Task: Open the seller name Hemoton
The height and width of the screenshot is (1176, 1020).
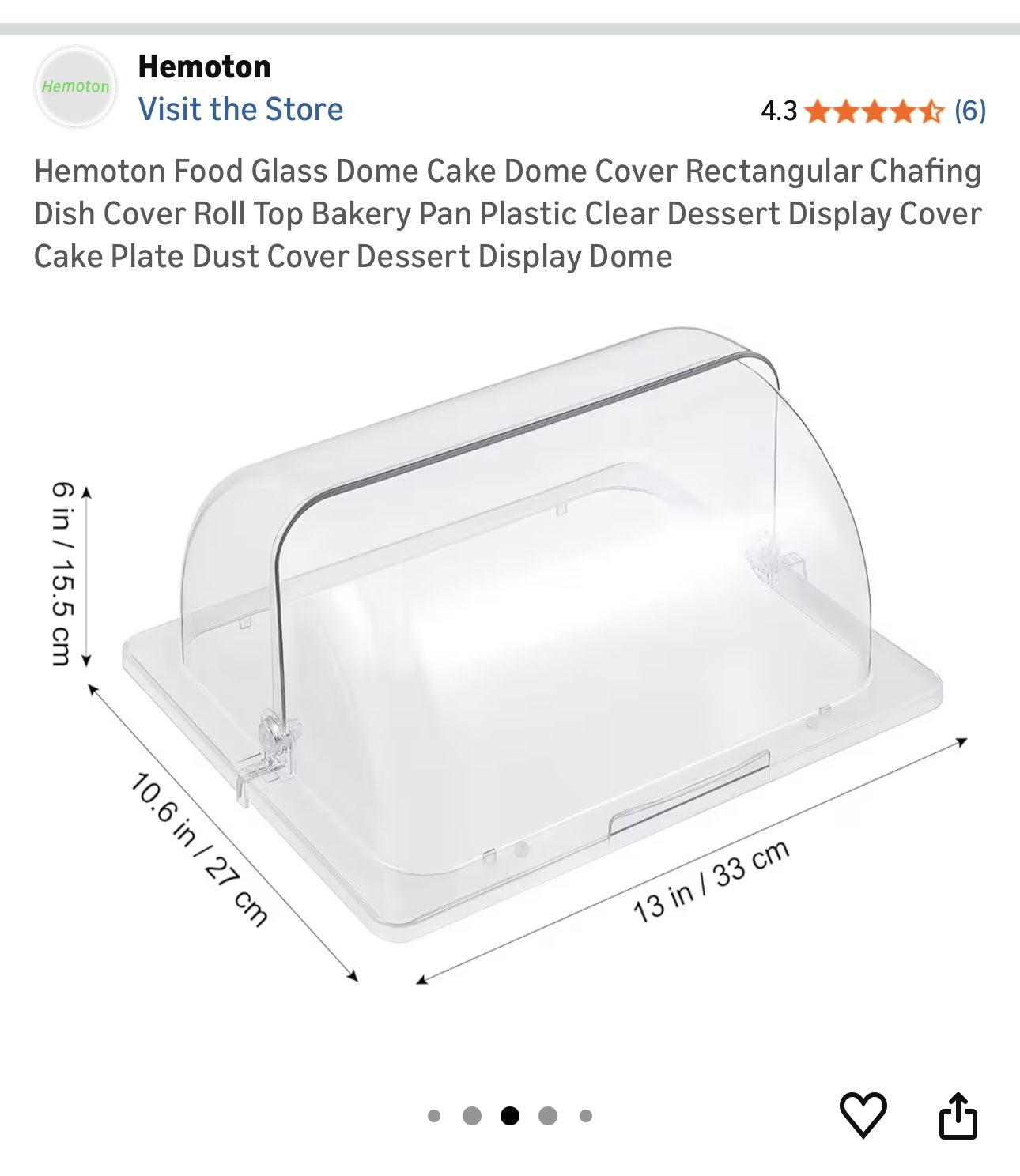Action: coord(204,66)
